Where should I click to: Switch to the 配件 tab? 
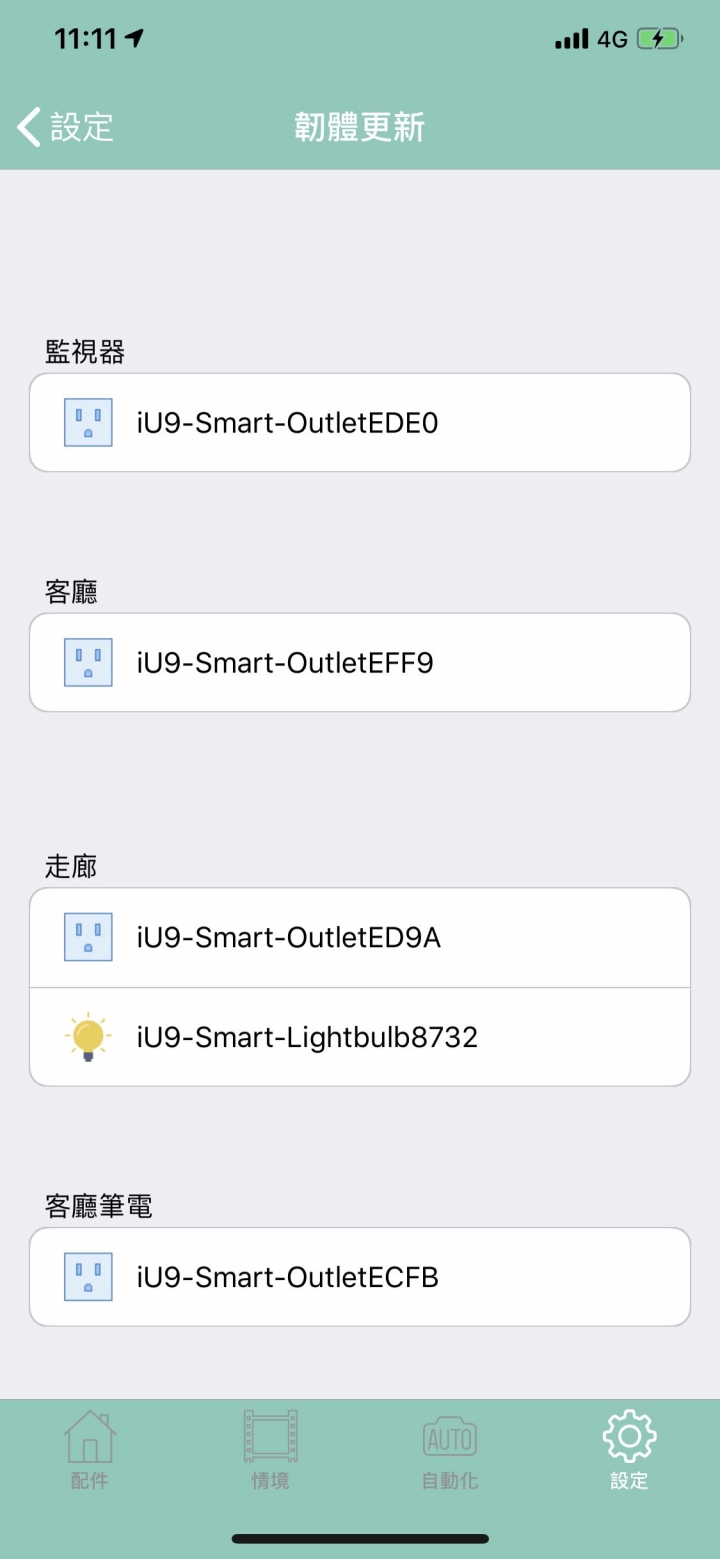90,1450
